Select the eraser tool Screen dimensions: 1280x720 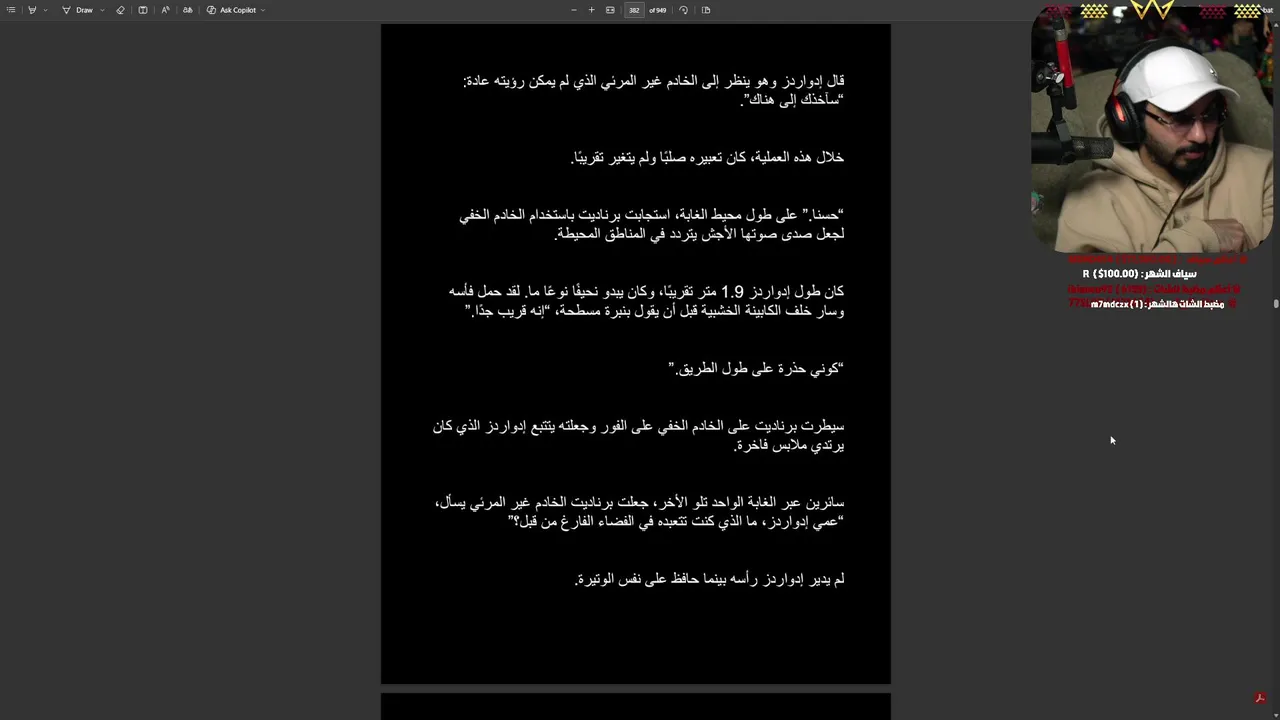120,10
